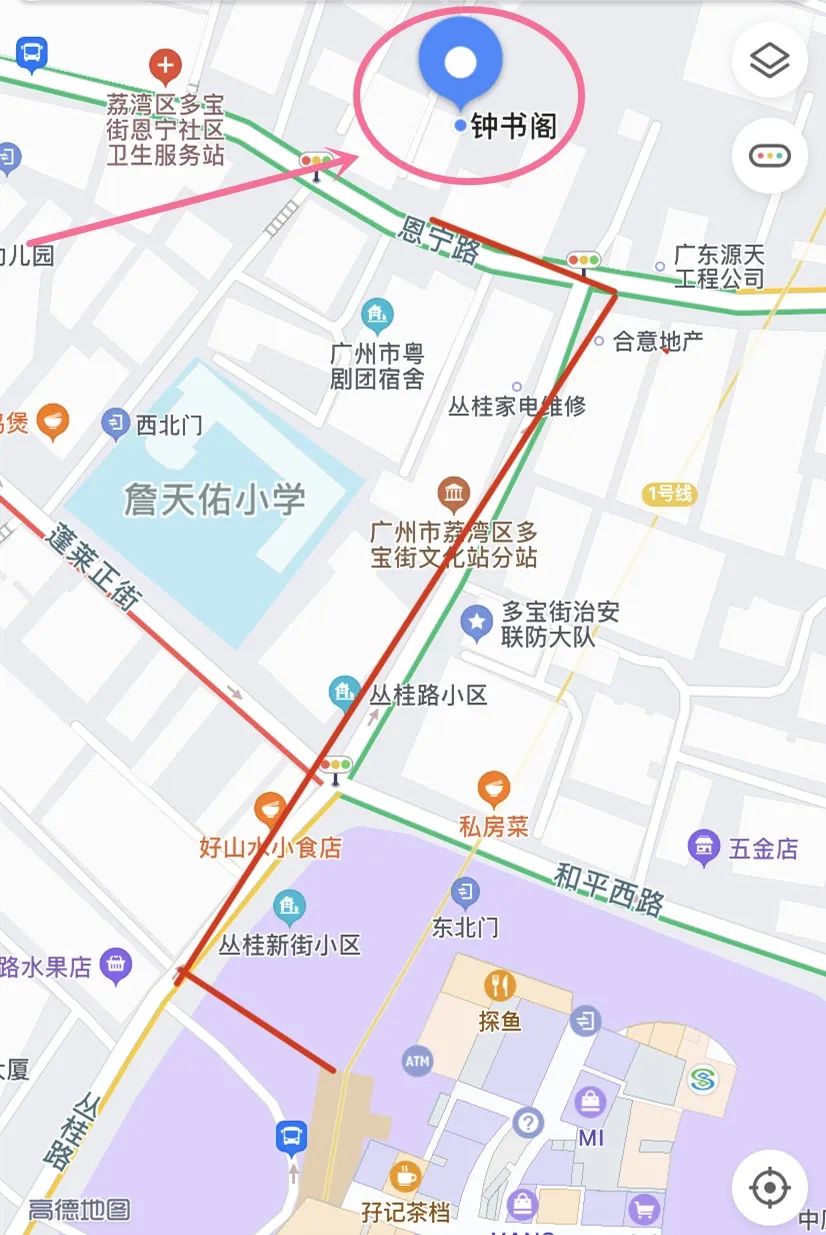Recenter map on my location
826x1235 pixels.
(770, 1188)
